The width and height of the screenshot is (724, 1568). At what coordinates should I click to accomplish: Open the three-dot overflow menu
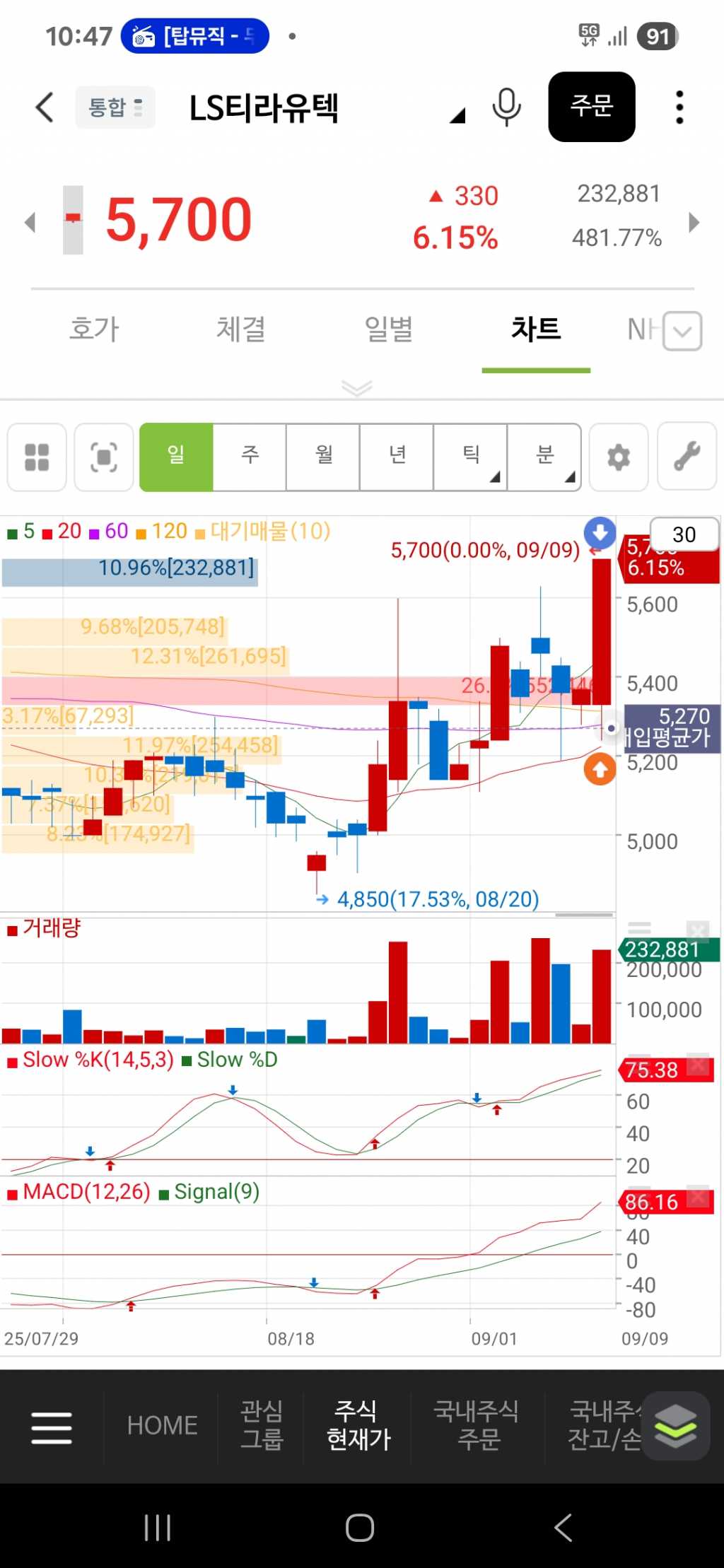click(679, 107)
